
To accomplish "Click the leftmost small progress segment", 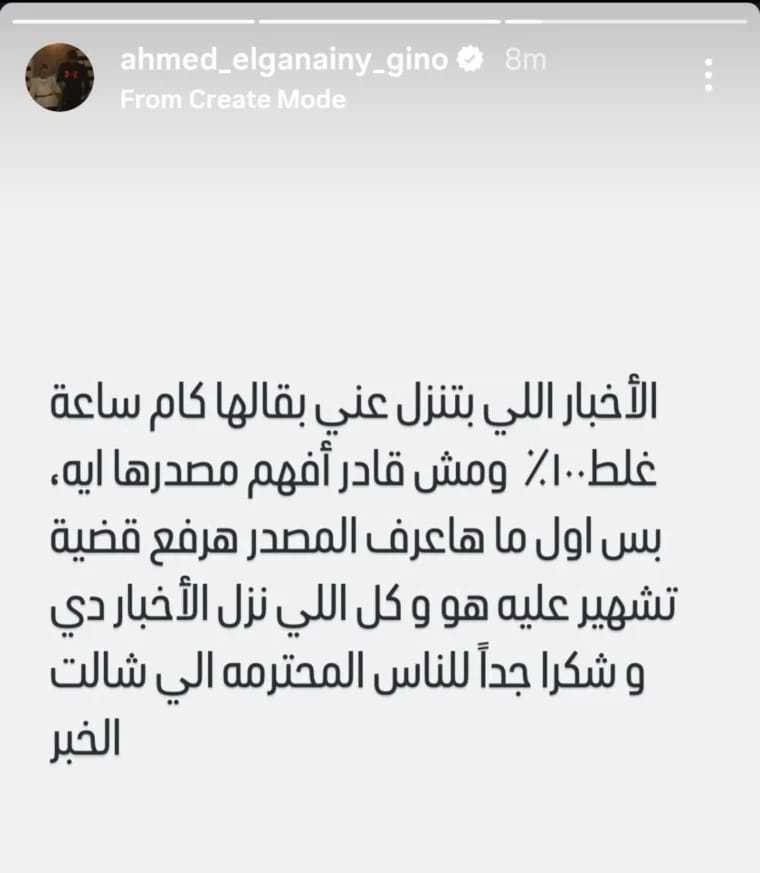I will pos(130,17).
